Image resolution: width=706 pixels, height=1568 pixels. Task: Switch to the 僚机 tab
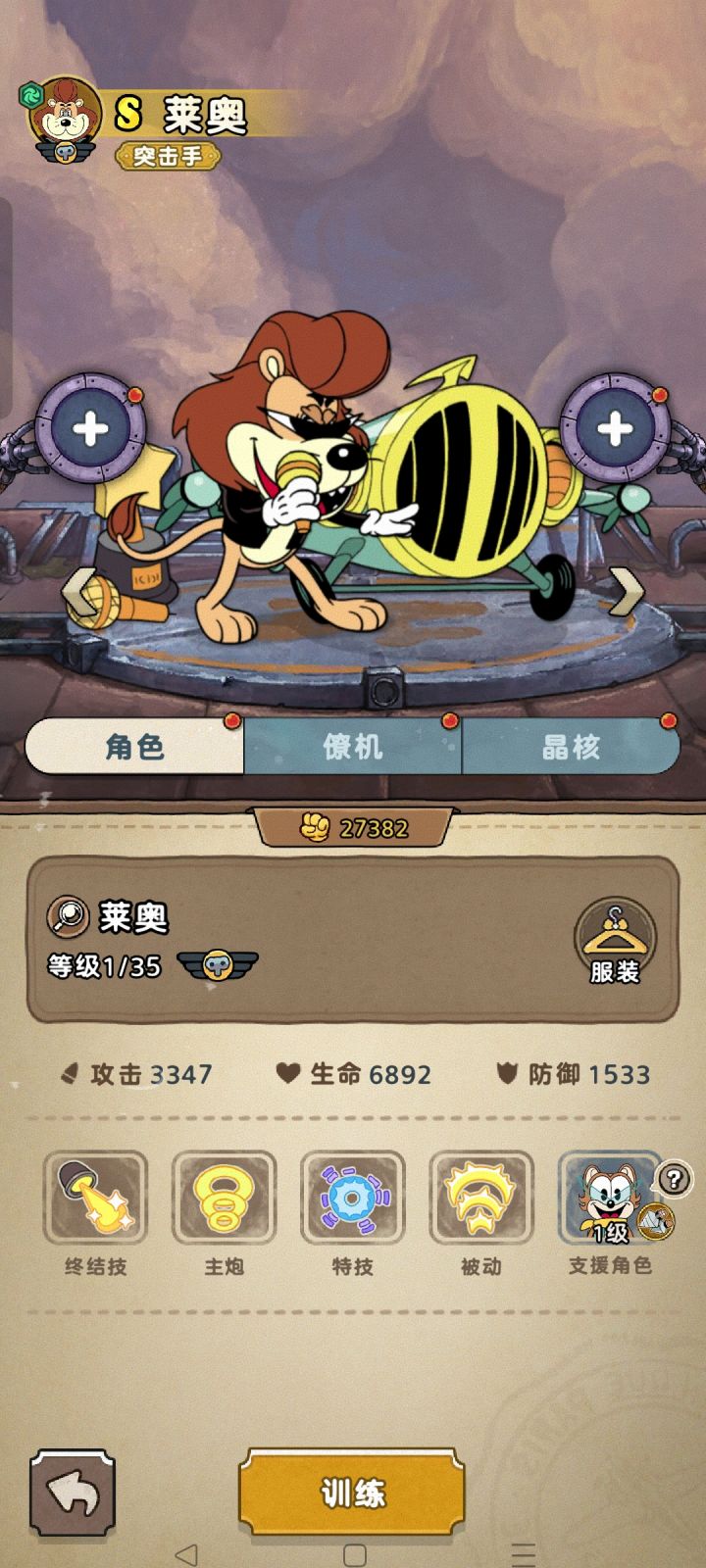point(353,747)
